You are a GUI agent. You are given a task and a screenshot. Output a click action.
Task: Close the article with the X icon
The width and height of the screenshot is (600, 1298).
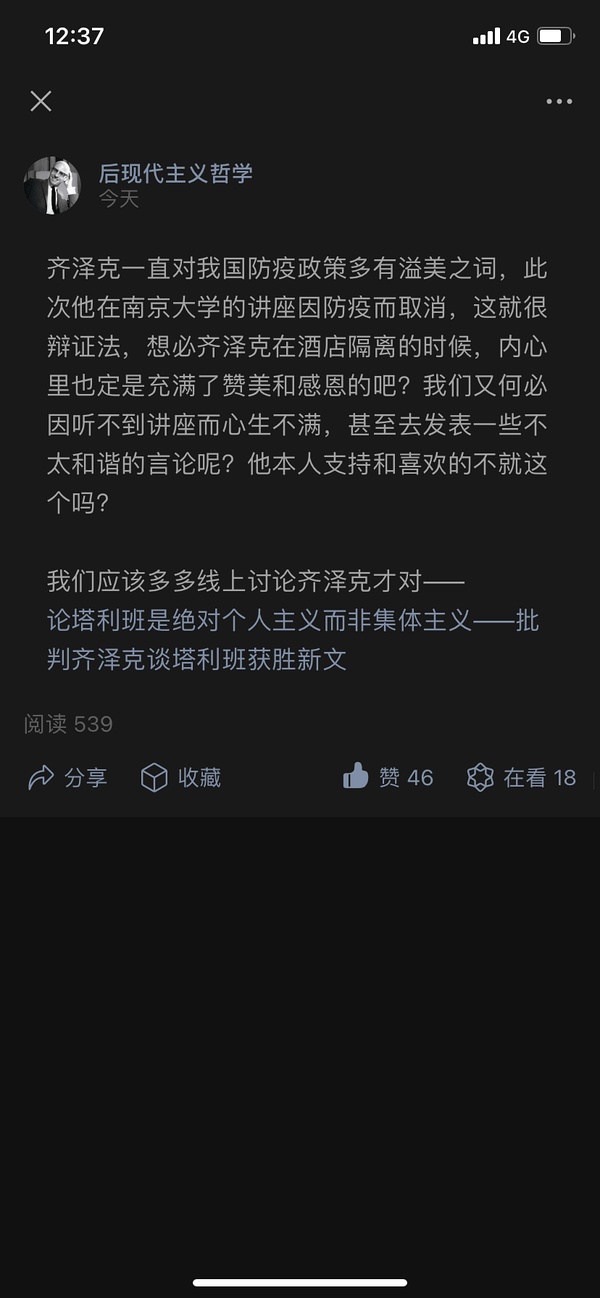[x=41, y=101]
